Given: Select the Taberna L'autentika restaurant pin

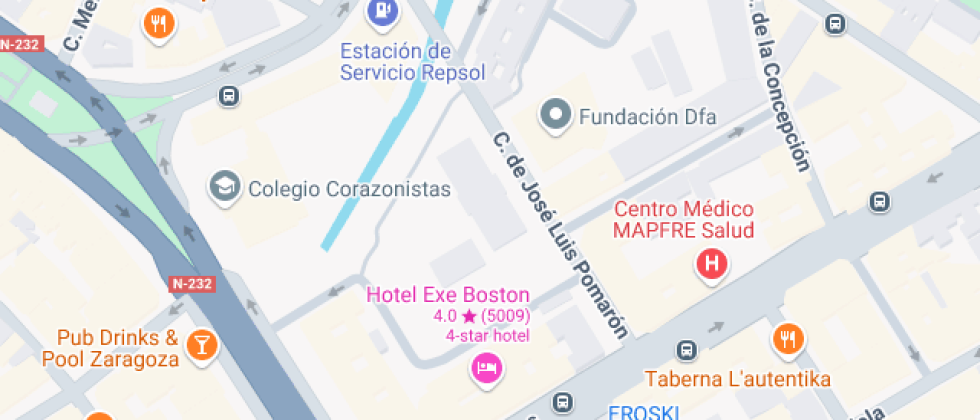Looking at the screenshot, I should pyautogui.click(x=788, y=338).
